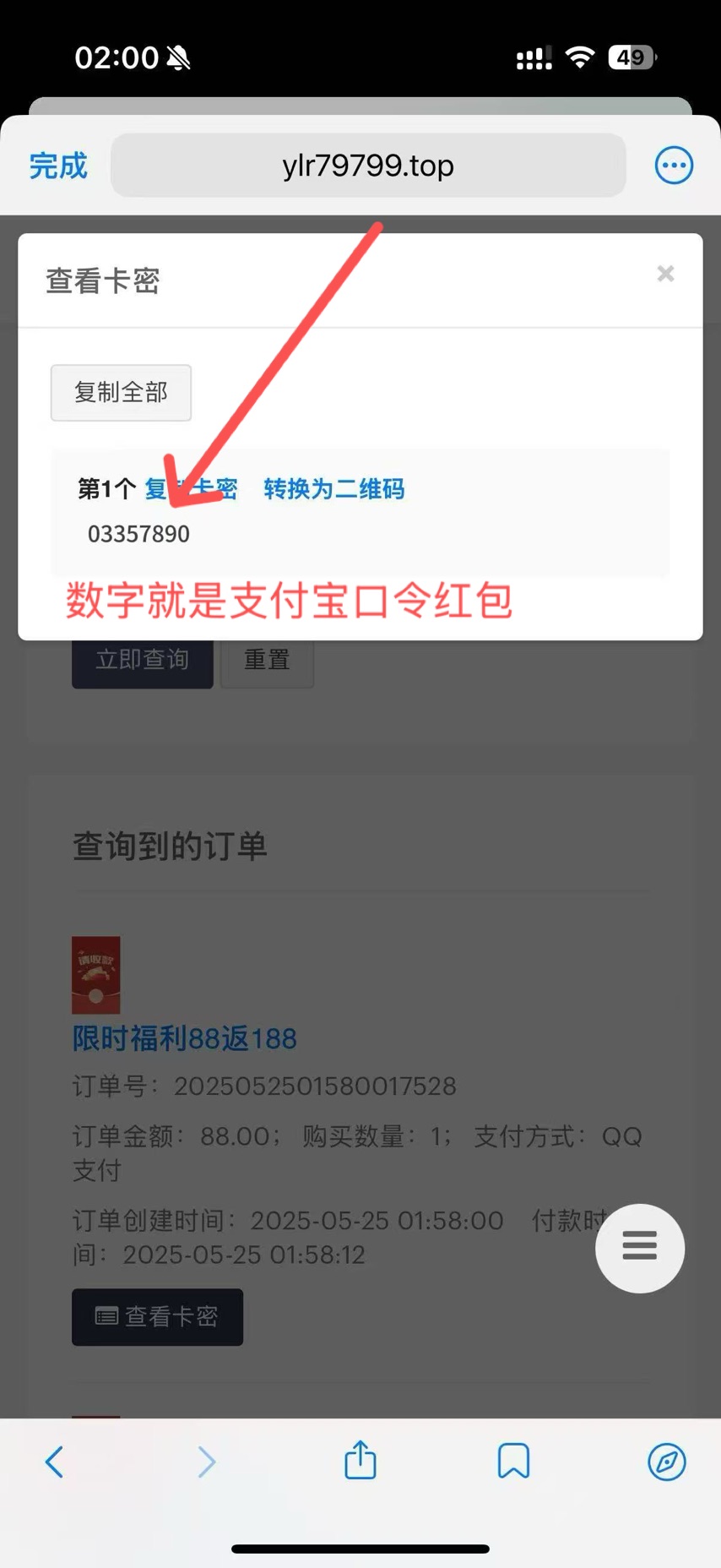Open the page in Safari via compass icon
721x1568 pixels.
(666, 1462)
